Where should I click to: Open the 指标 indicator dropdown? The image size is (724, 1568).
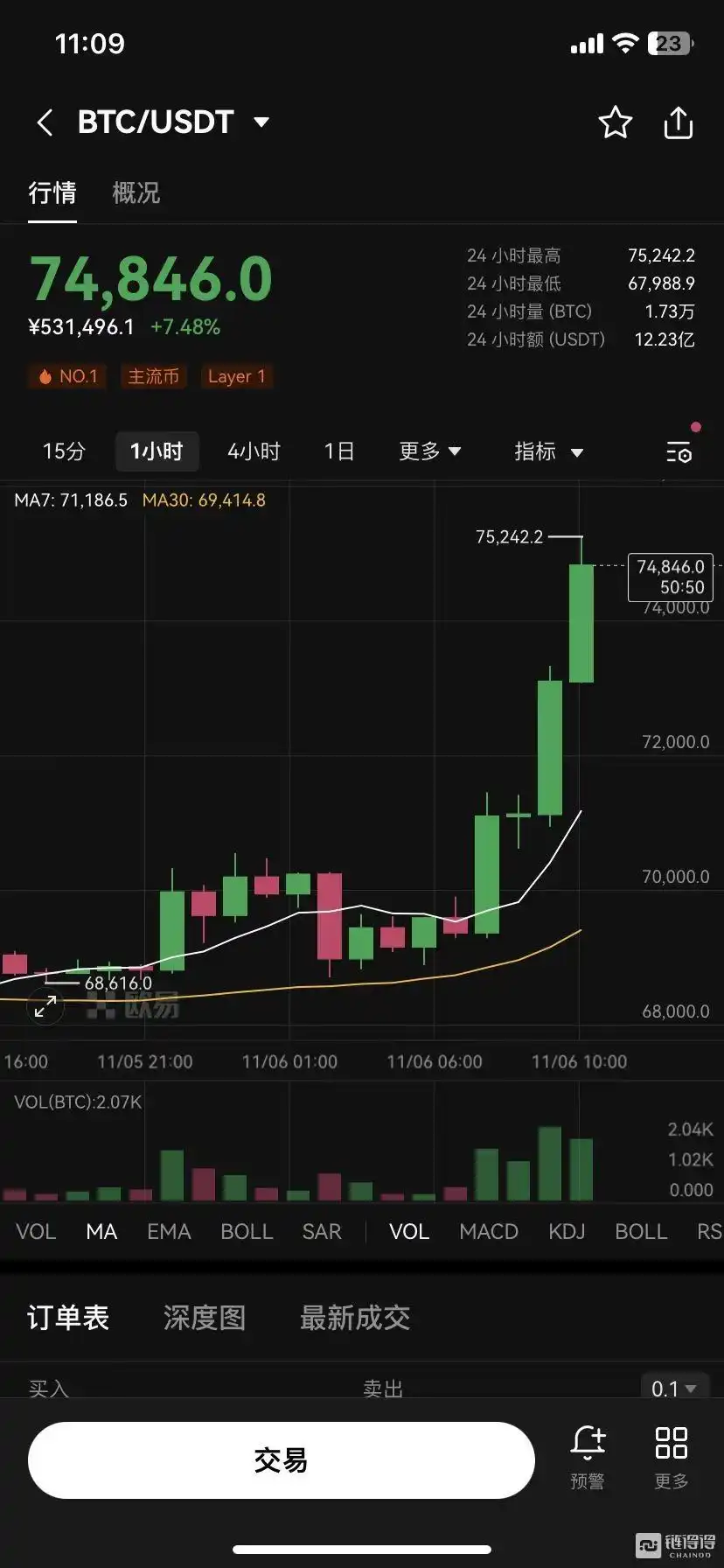tap(548, 451)
